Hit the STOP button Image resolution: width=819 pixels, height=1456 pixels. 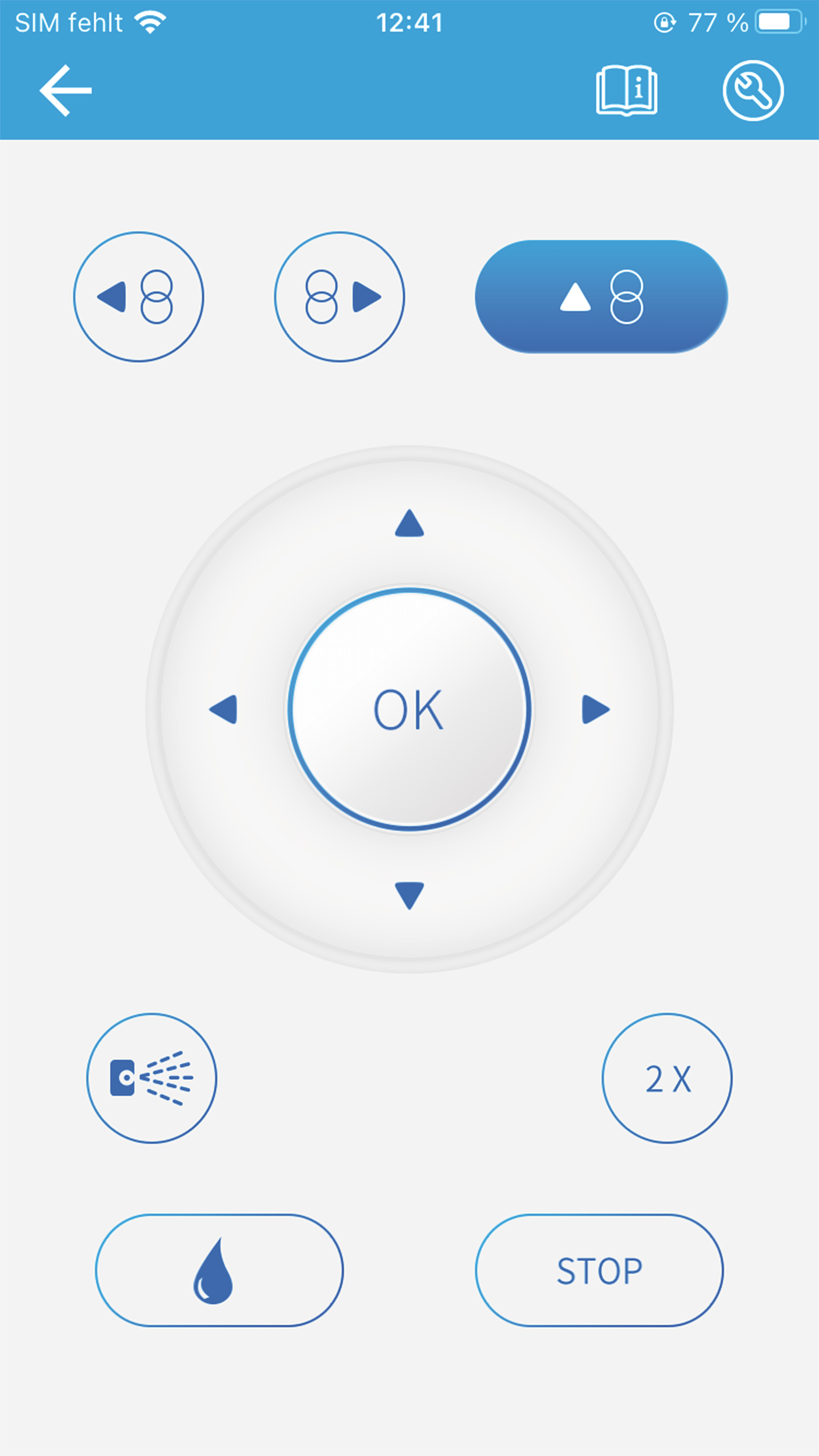(x=599, y=1270)
